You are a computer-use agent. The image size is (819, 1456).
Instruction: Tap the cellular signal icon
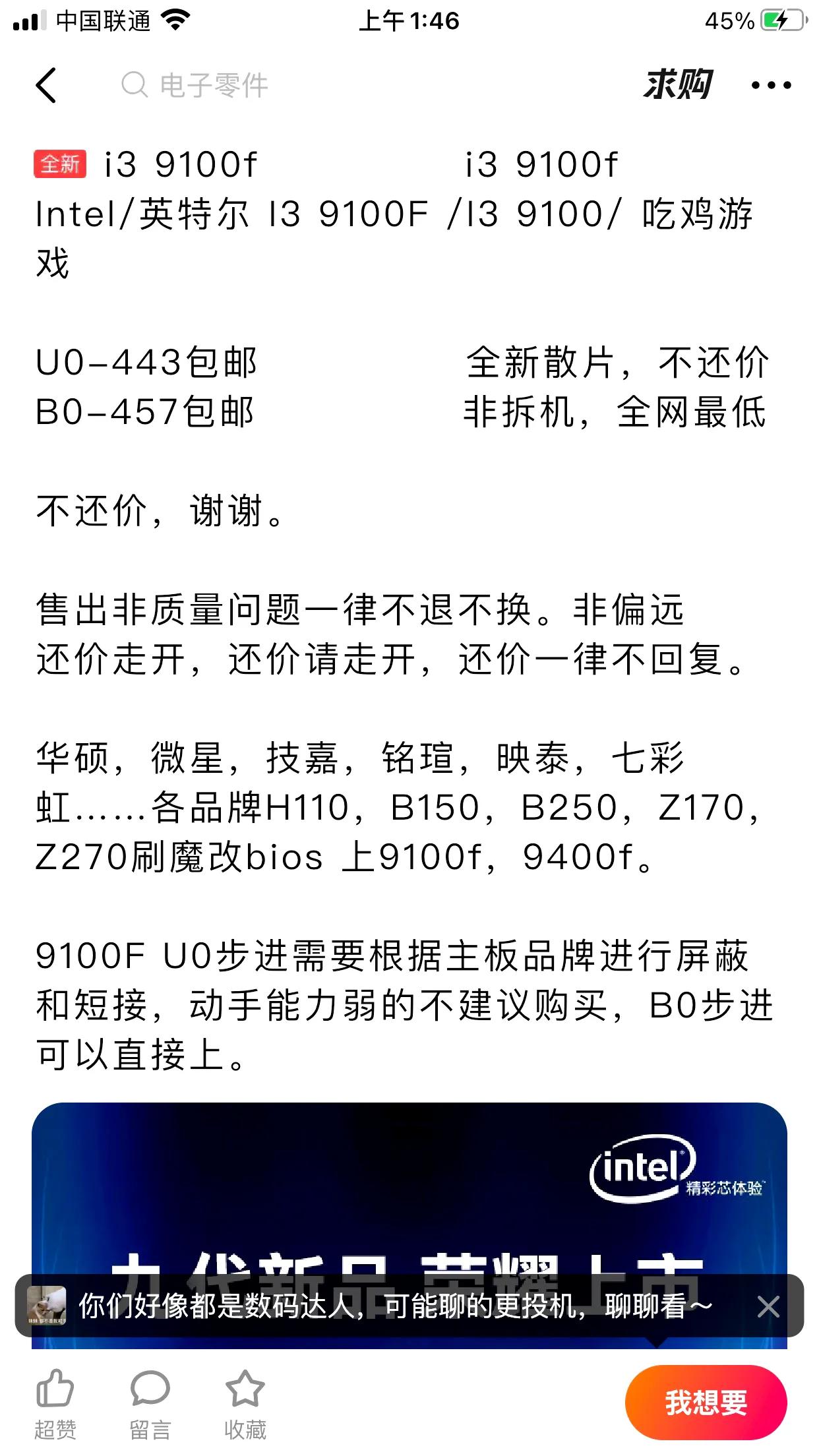29,20
